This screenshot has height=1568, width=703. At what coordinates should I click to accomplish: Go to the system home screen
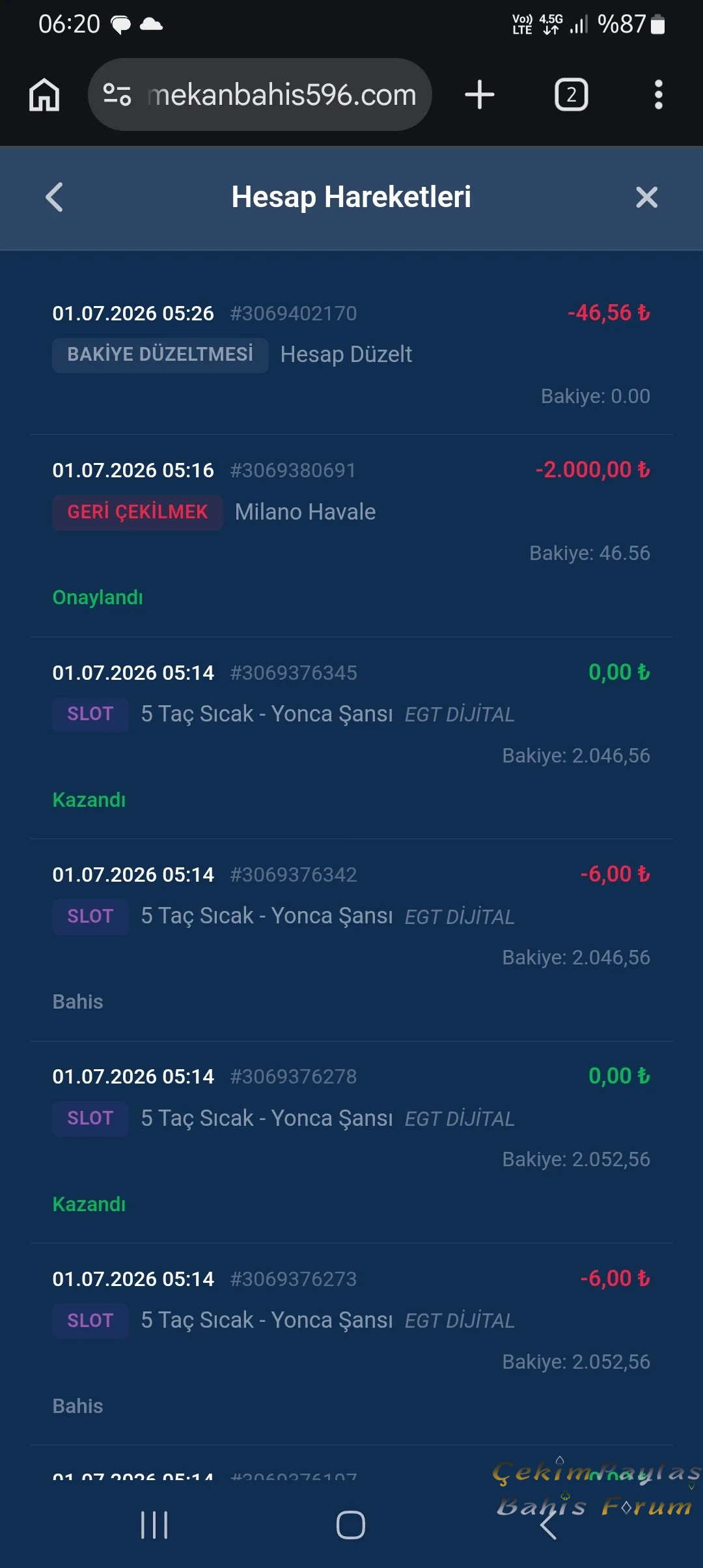[351, 1524]
